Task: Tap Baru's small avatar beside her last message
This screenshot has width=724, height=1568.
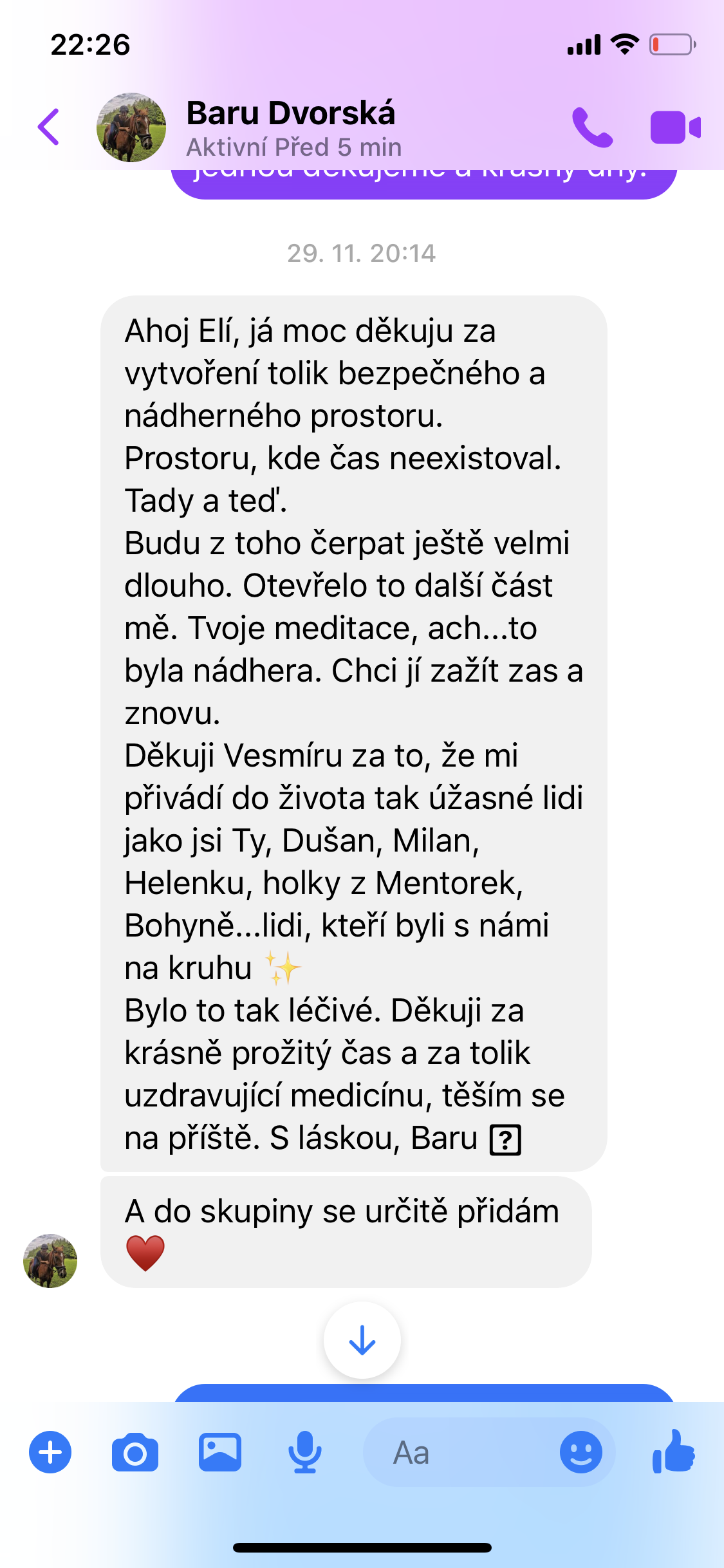Action: [x=50, y=1260]
